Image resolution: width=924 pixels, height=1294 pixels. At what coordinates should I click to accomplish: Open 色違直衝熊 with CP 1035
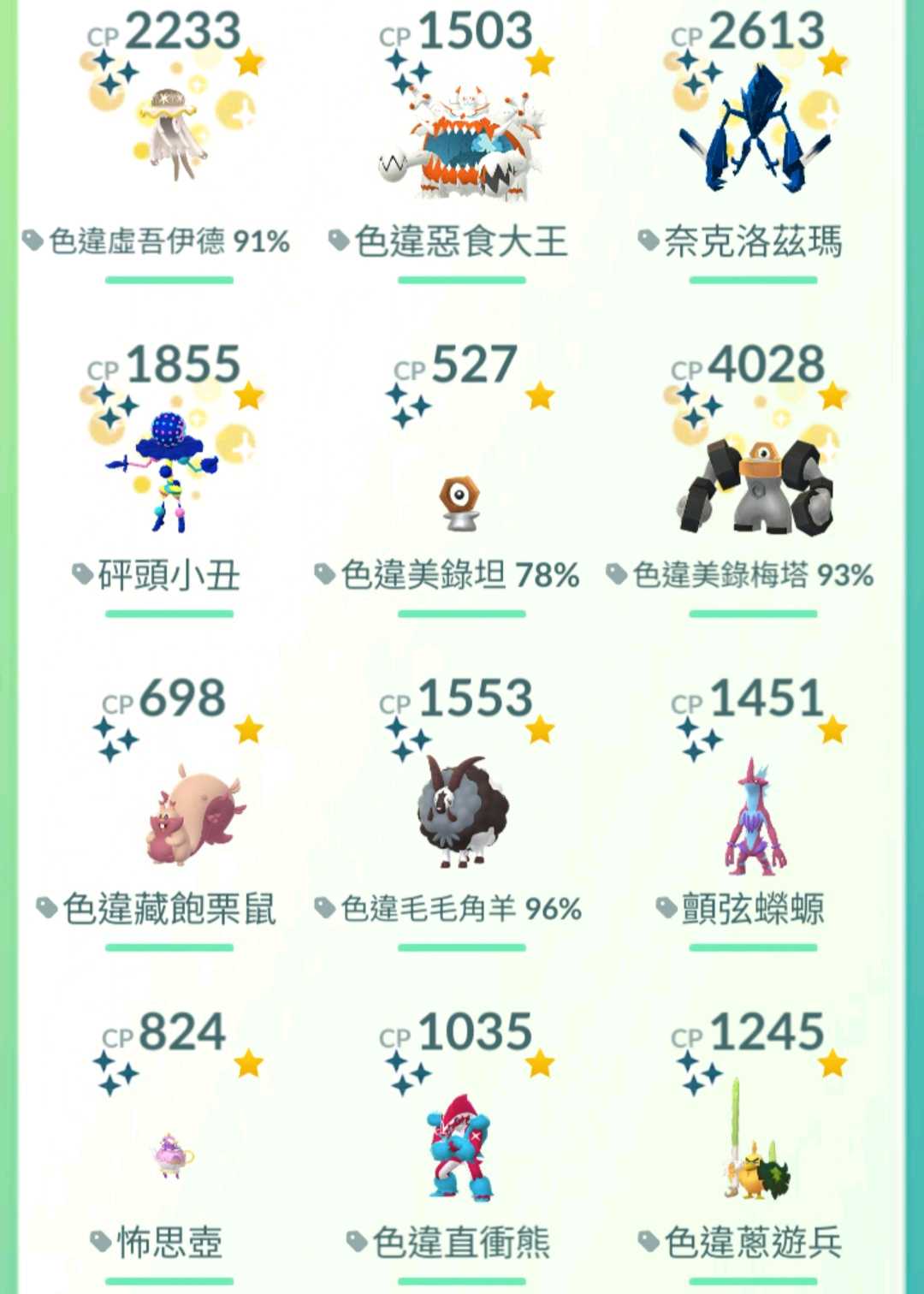pos(460,1147)
